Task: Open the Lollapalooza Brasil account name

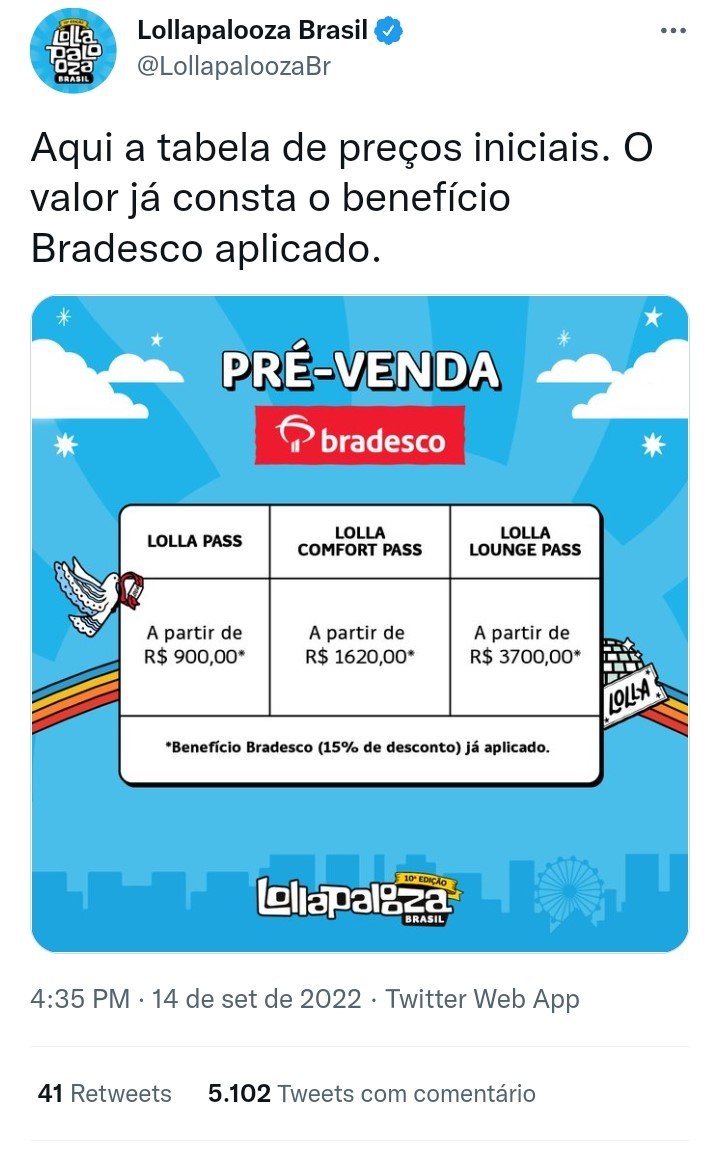Action: [x=252, y=30]
